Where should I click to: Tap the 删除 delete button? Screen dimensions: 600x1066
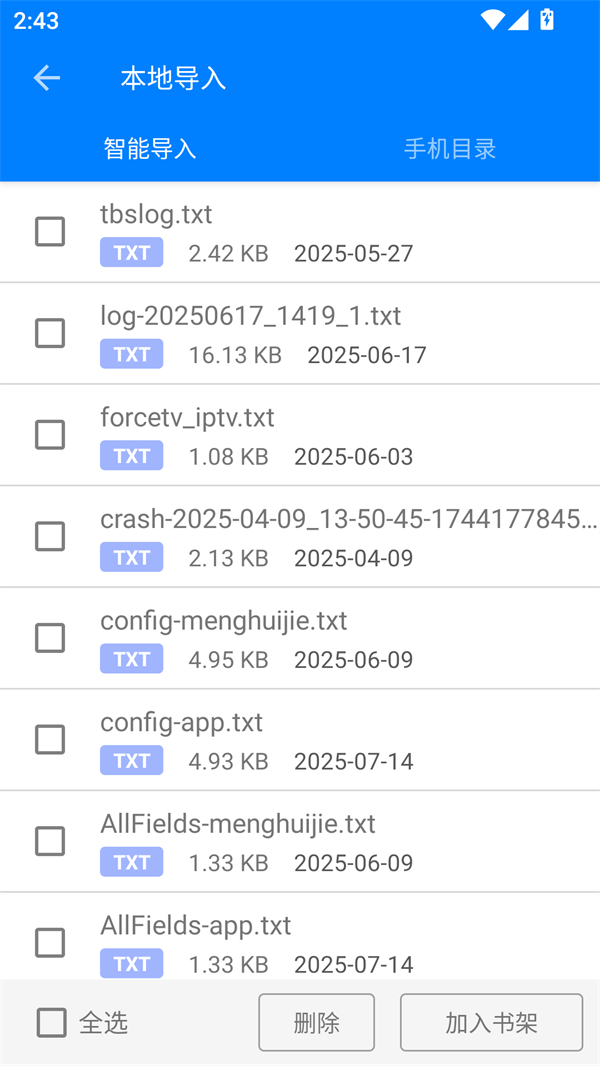click(316, 1023)
